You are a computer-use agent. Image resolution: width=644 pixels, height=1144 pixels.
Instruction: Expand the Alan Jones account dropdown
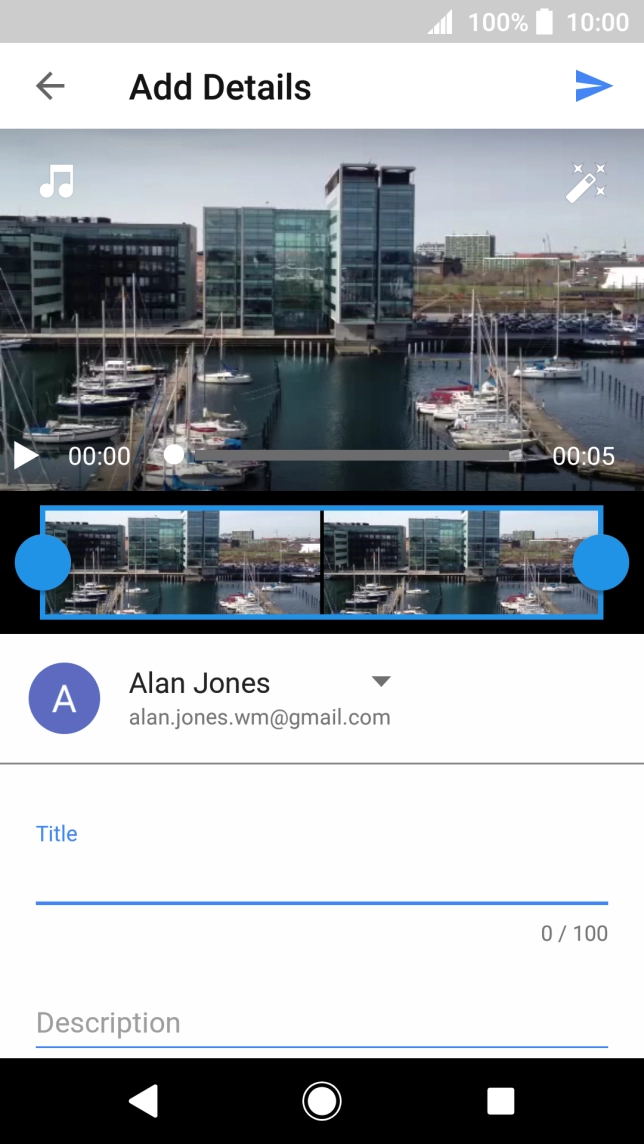click(x=380, y=682)
